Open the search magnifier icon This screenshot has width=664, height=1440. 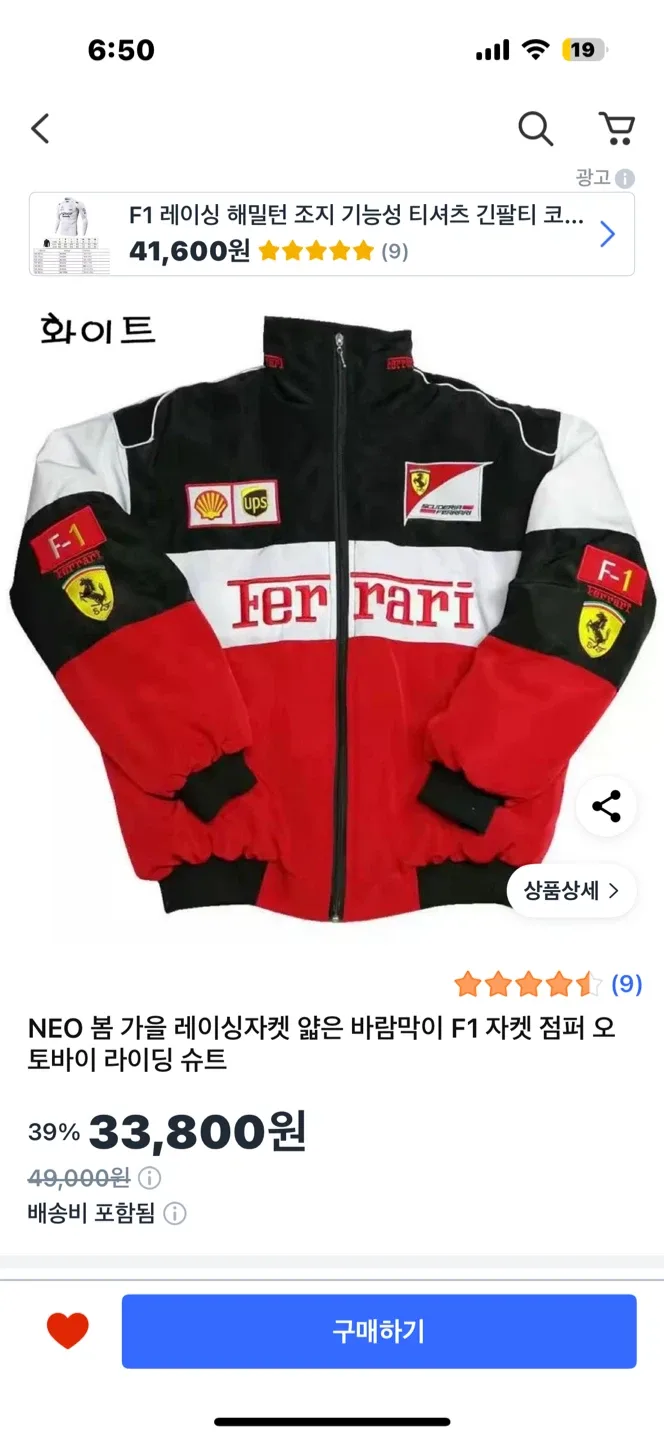(535, 128)
